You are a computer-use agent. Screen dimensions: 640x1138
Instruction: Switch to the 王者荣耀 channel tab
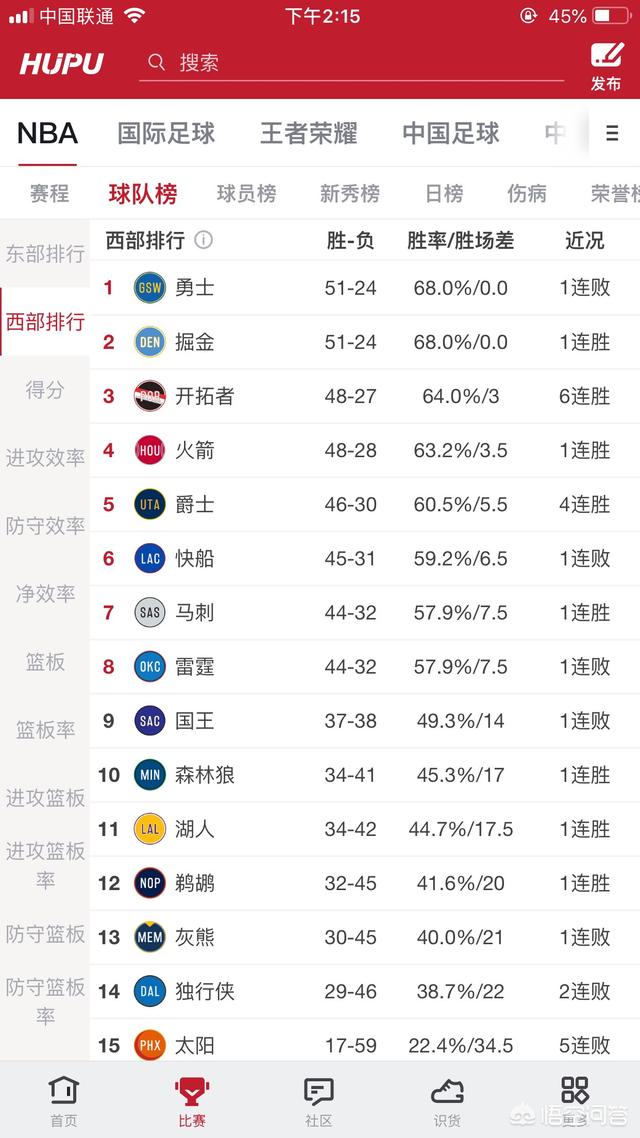pyautogui.click(x=308, y=134)
